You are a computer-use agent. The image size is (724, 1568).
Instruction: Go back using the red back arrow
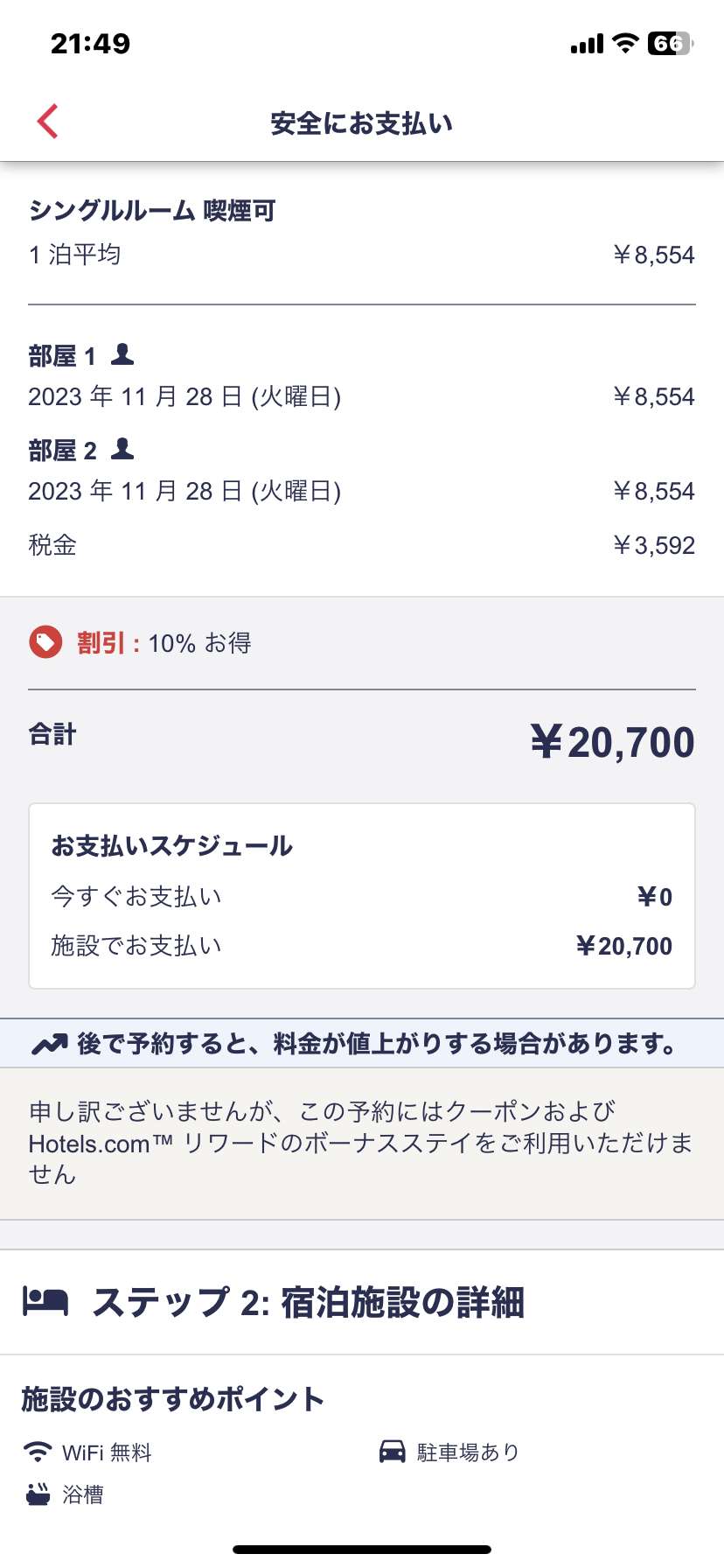click(48, 122)
